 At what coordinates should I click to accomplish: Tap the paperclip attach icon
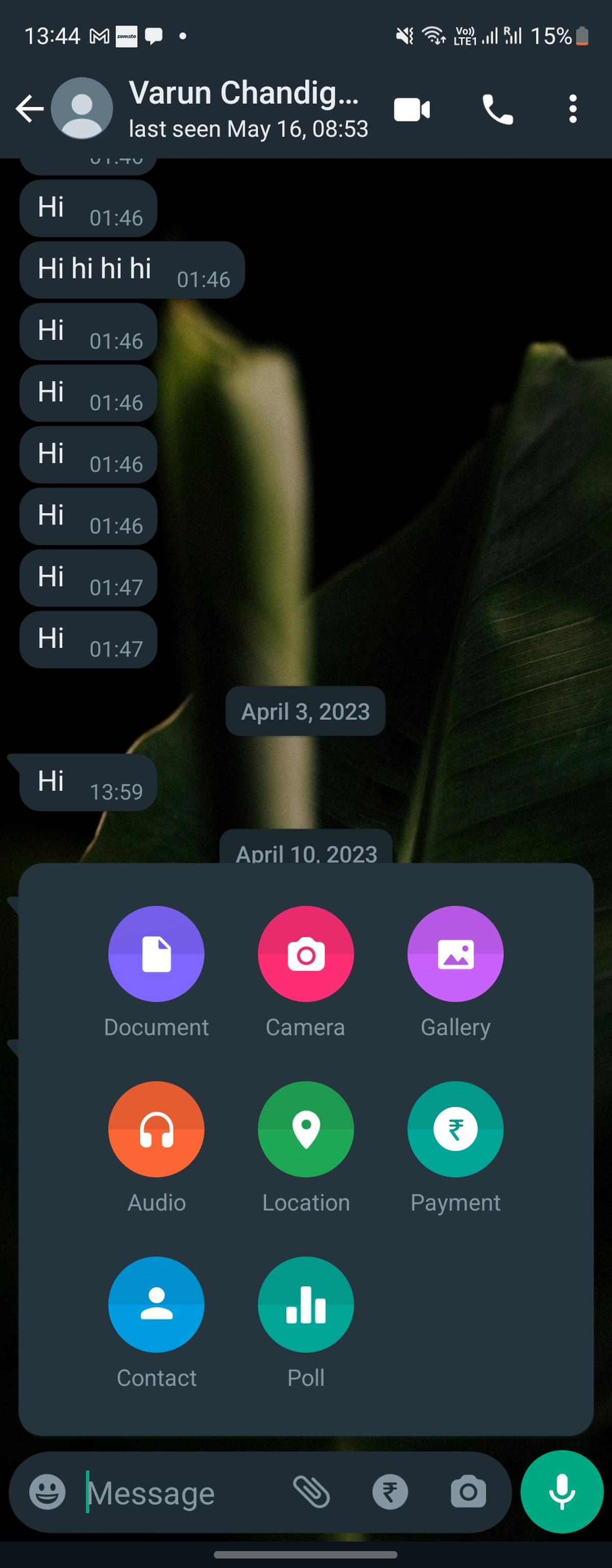312,1492
